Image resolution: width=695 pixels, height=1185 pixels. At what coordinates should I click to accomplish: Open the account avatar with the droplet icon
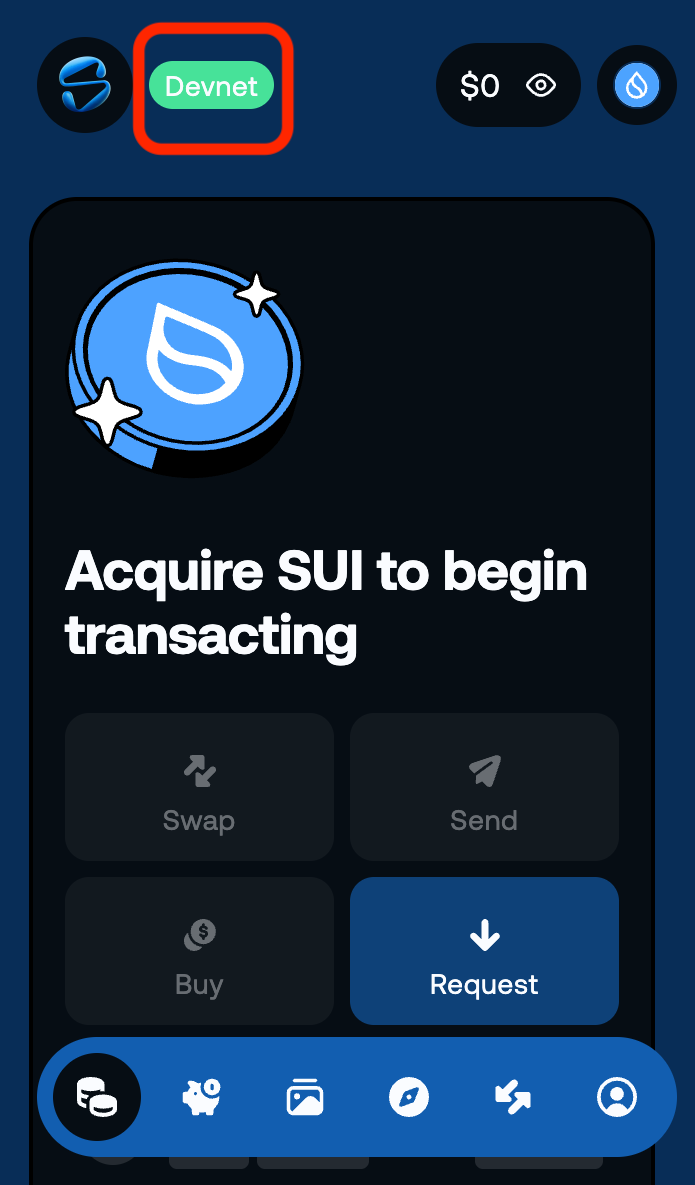[x=637, y=86]
